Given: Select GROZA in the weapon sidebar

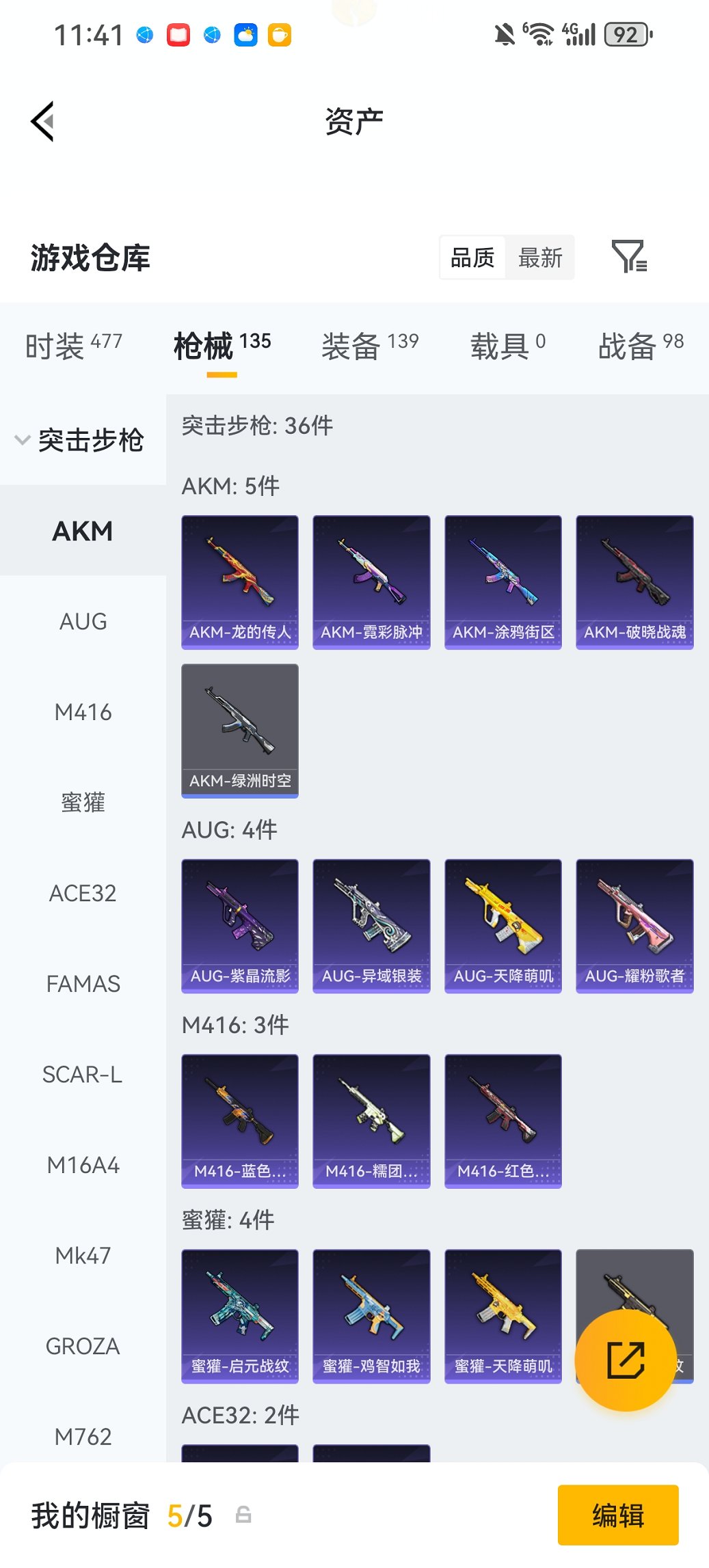Looking at the screenshot, I should tap(83, 1345).
